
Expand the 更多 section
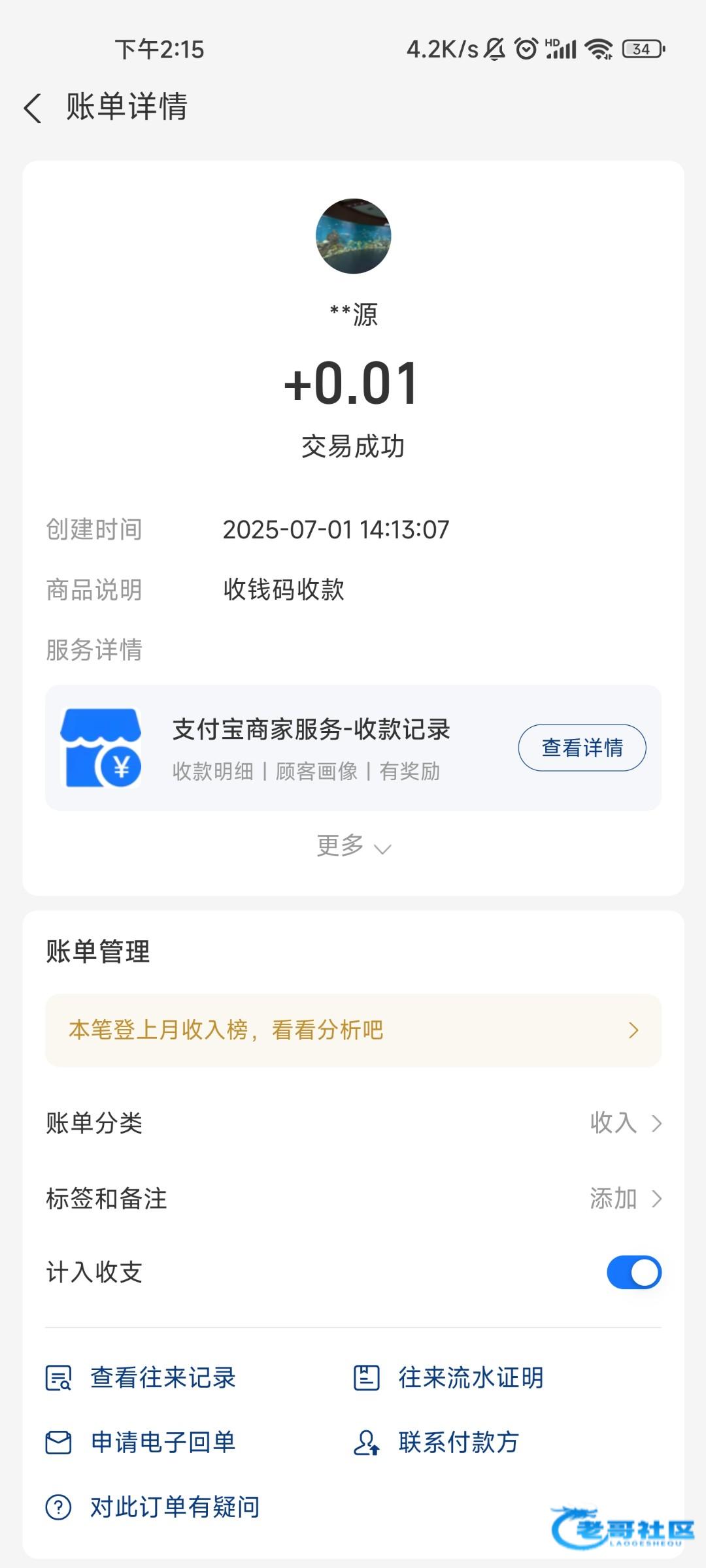pos(353,846)
